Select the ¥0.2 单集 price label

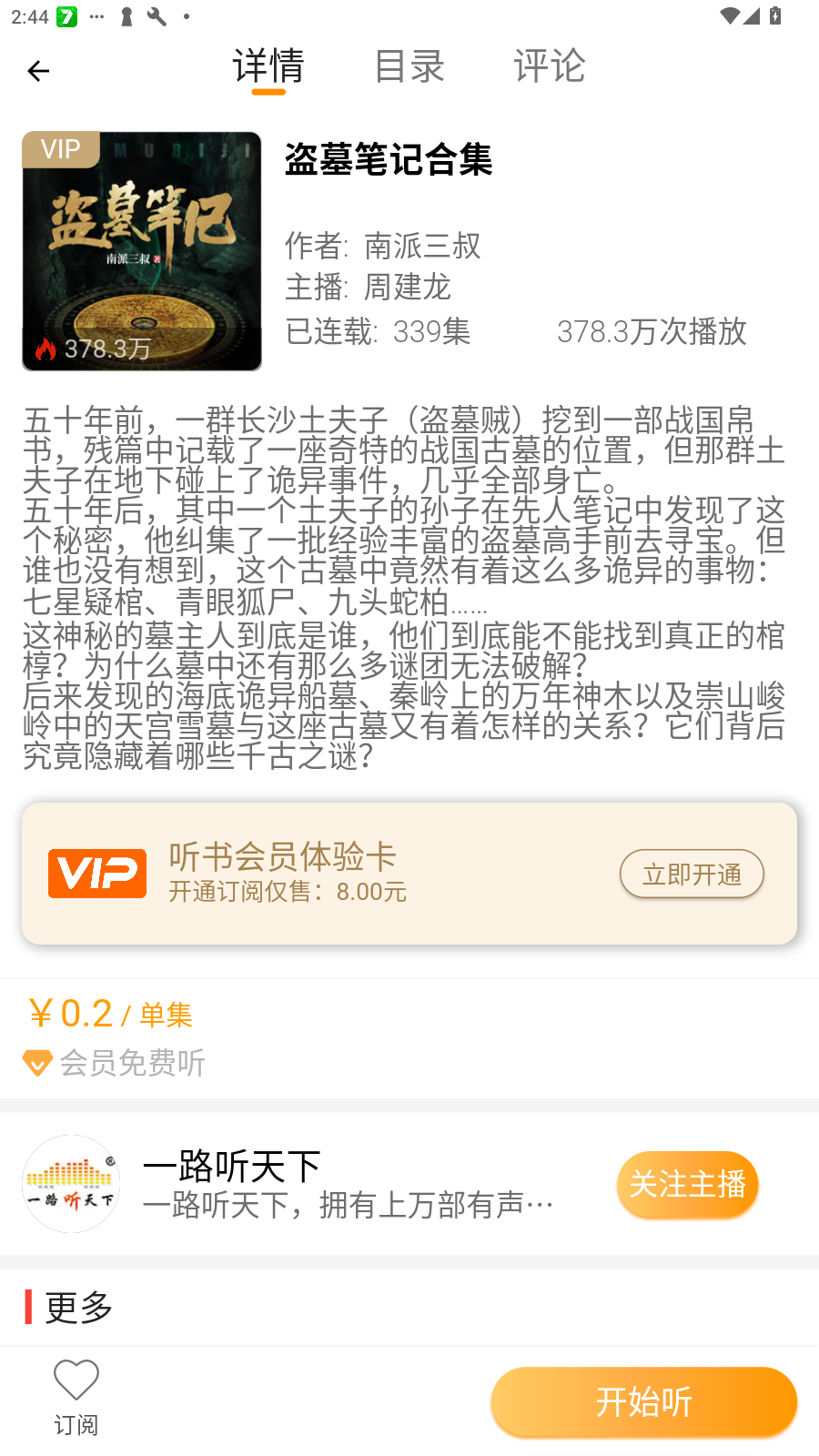coord(109,1013)
